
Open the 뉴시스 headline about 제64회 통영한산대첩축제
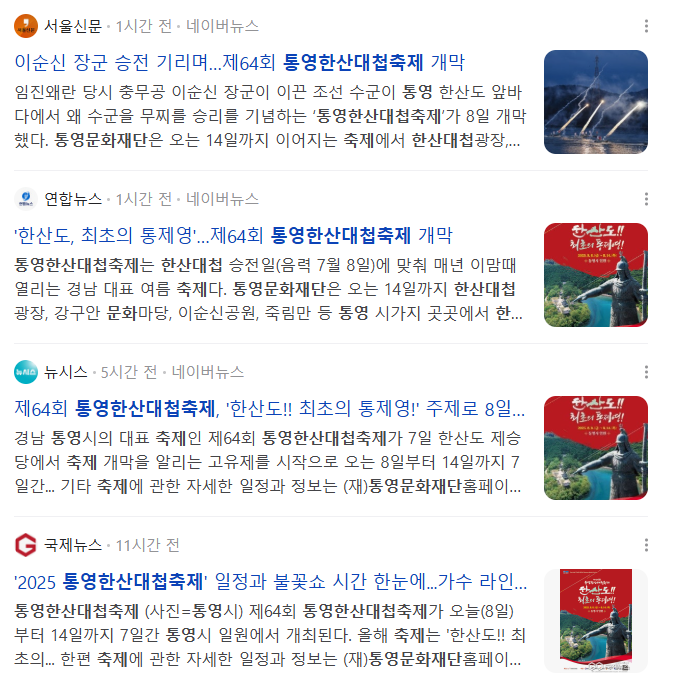tap(270, 409)
